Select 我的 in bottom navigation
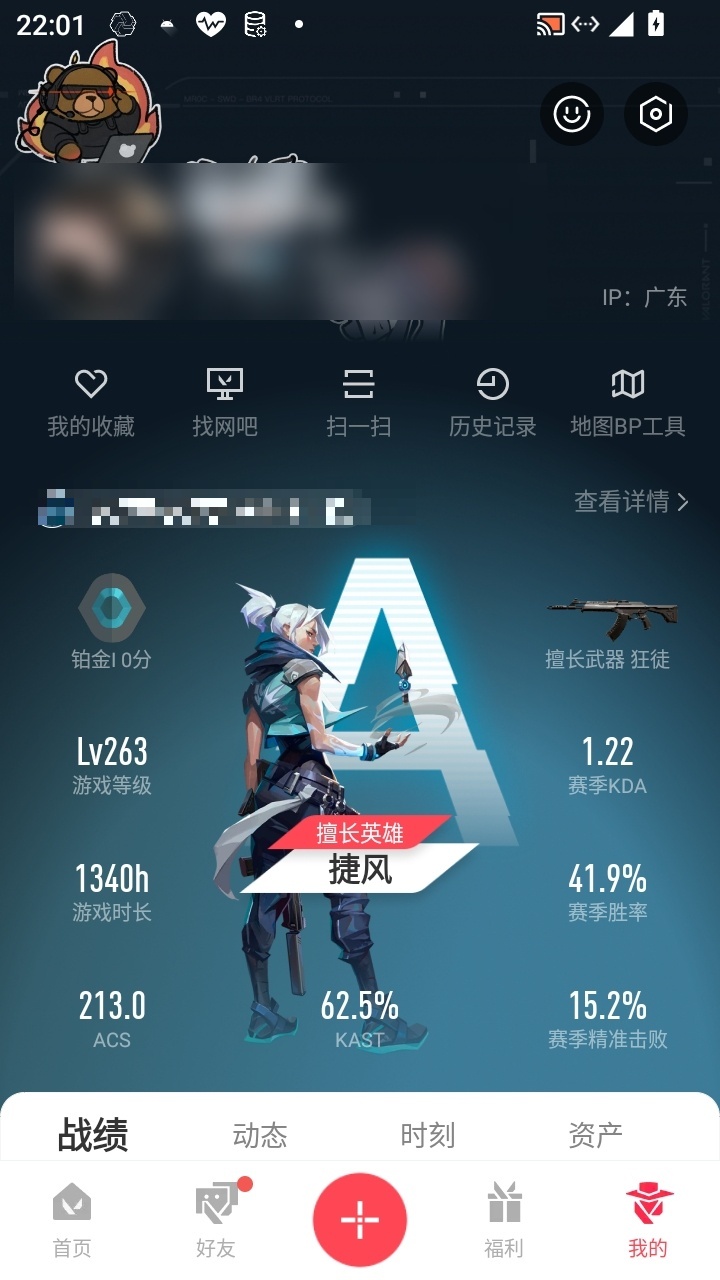The image size is (720, 1280). click(x=648, y=1220)
